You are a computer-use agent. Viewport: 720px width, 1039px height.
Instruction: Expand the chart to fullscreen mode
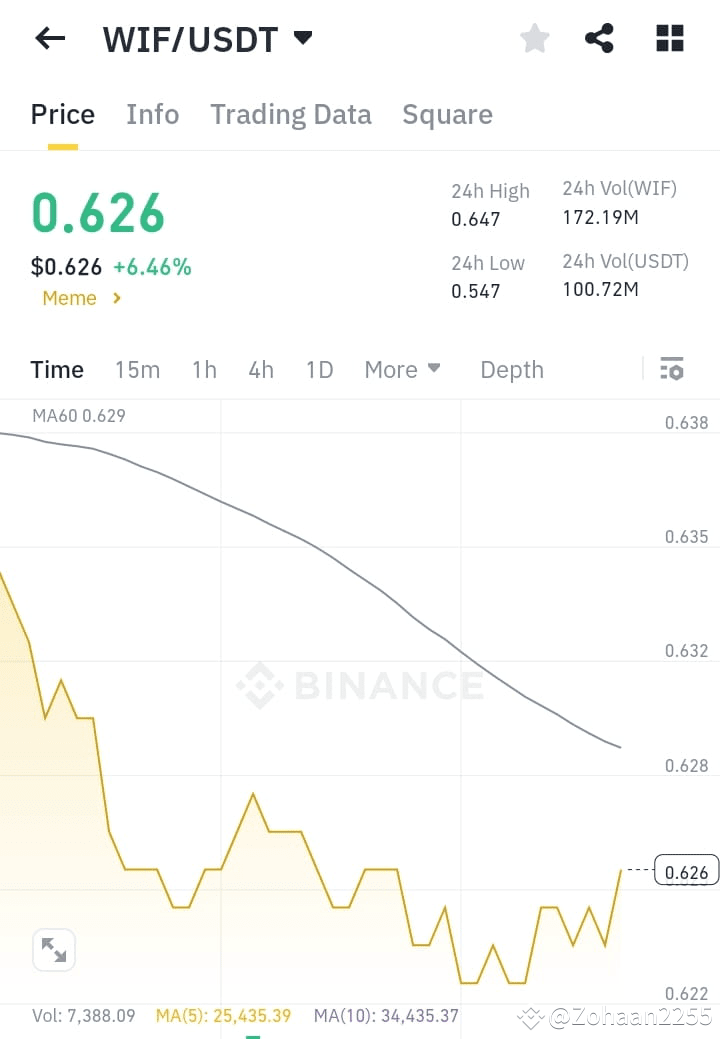coord(54,950)
